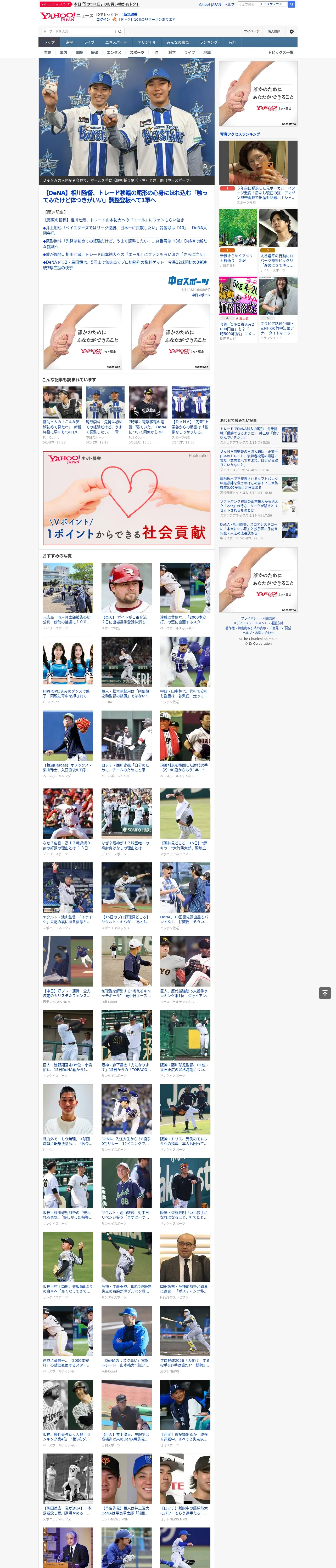Open the ヘルプ link at top
The width and height of the screenshot is (336, 1568).
pyautogui.click(x=229, y=4)
